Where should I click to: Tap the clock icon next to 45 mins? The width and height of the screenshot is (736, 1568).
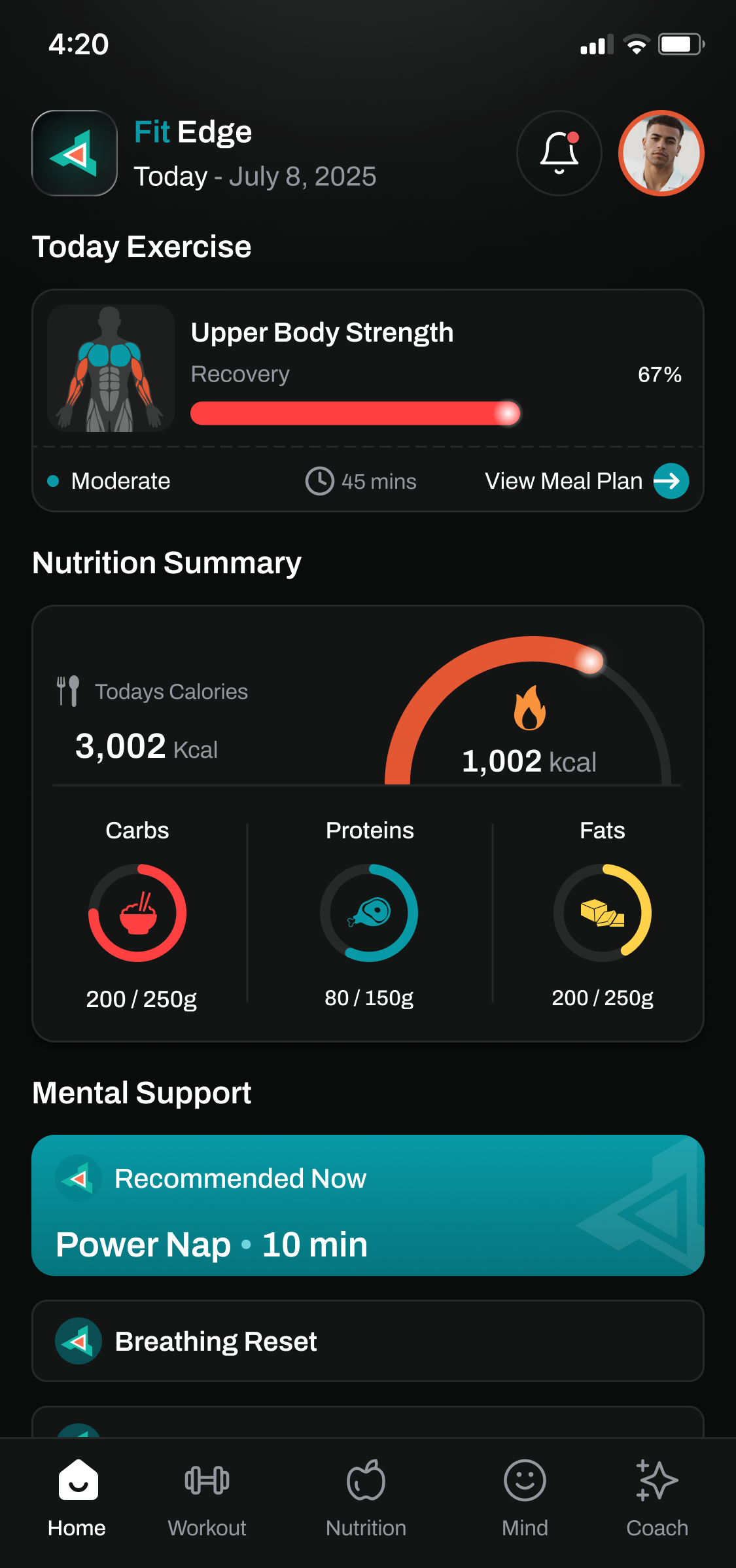click(319, 481)
